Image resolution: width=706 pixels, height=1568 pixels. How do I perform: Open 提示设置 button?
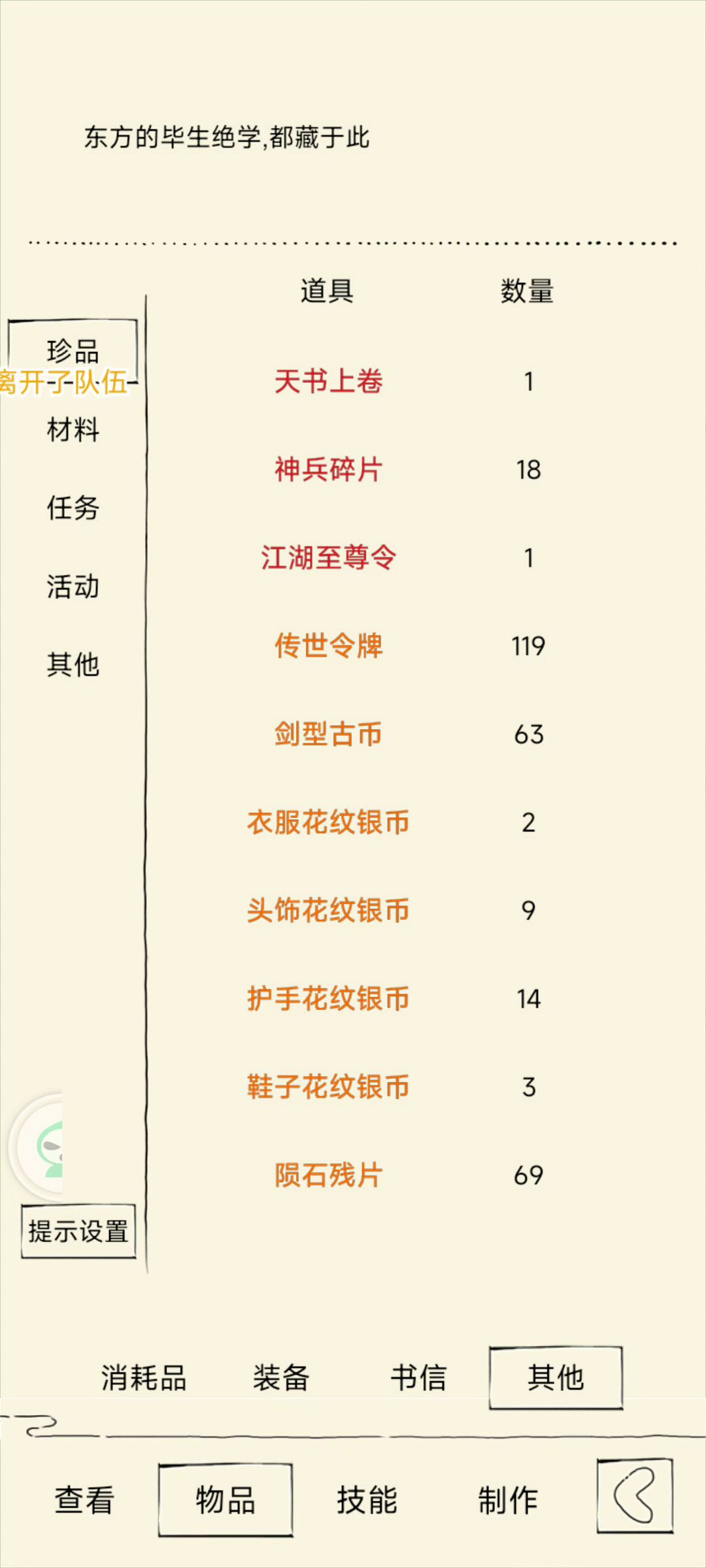click(x=78, y=1232)
